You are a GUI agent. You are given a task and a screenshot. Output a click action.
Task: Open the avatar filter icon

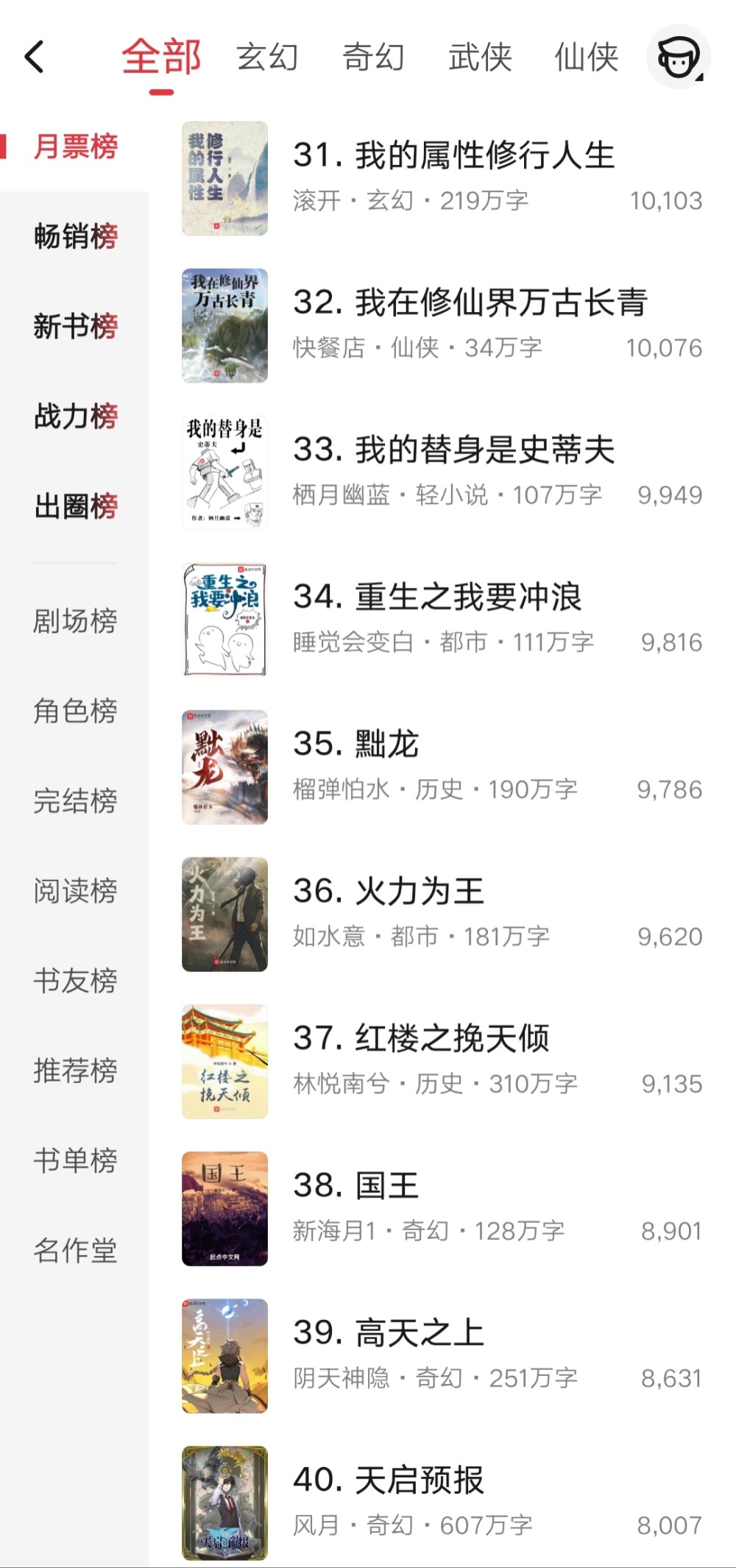pos(678,57)
